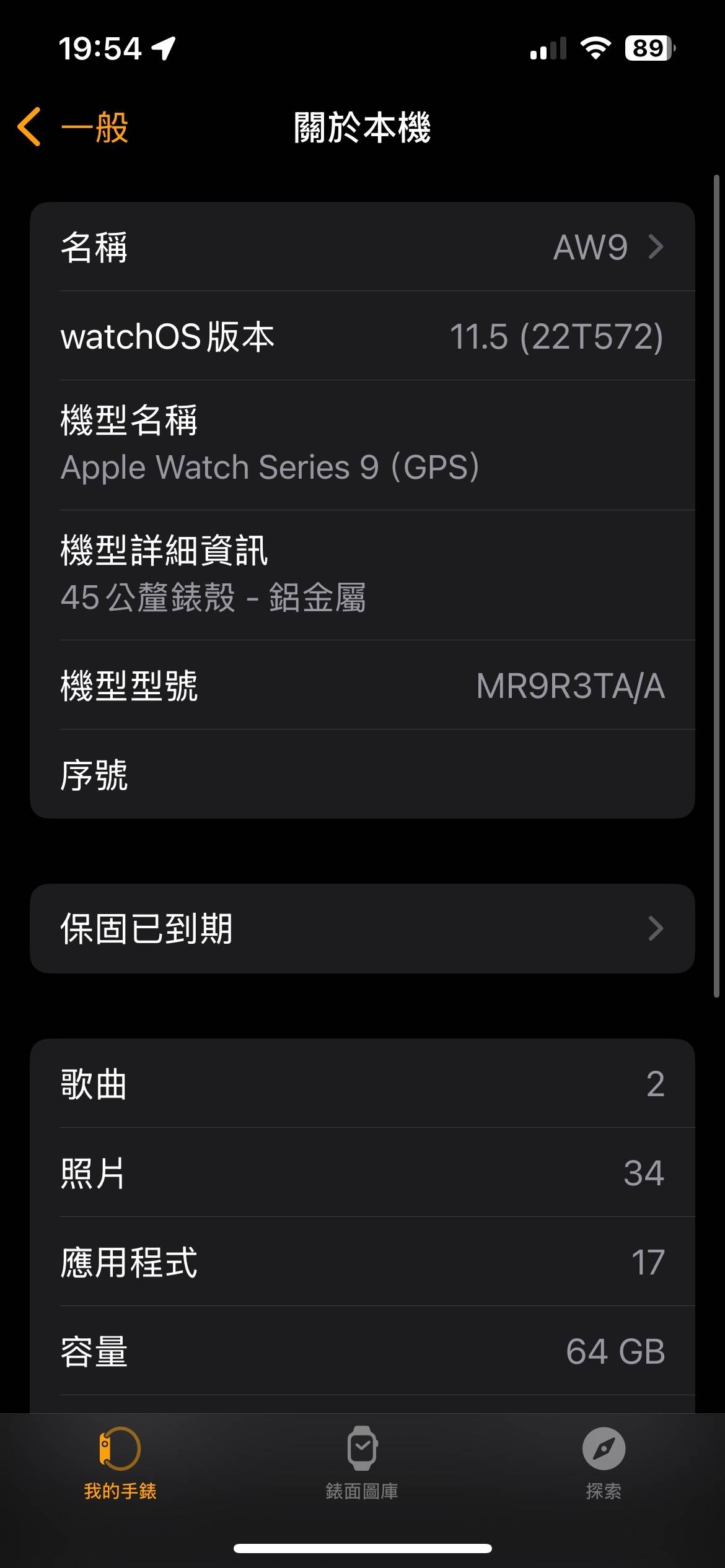Switch to the 探索 tab

tap(604, 1464)
